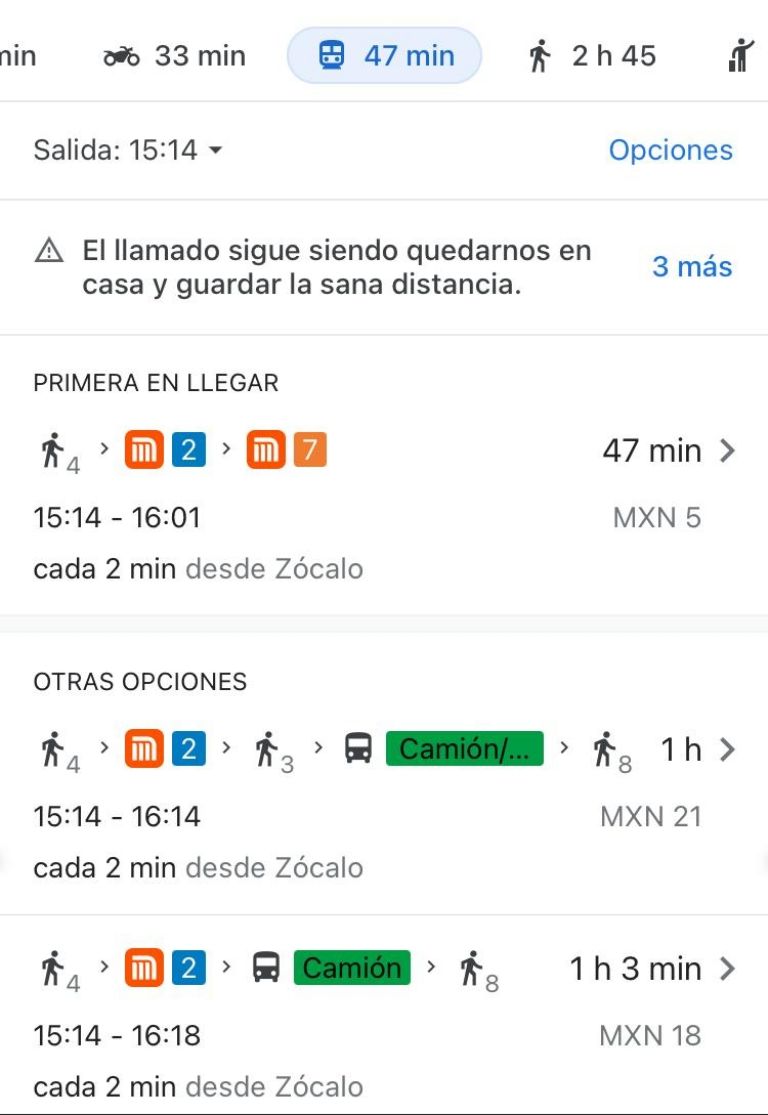
Task: Open the 47 min metro route
Action: coord(384,500)
